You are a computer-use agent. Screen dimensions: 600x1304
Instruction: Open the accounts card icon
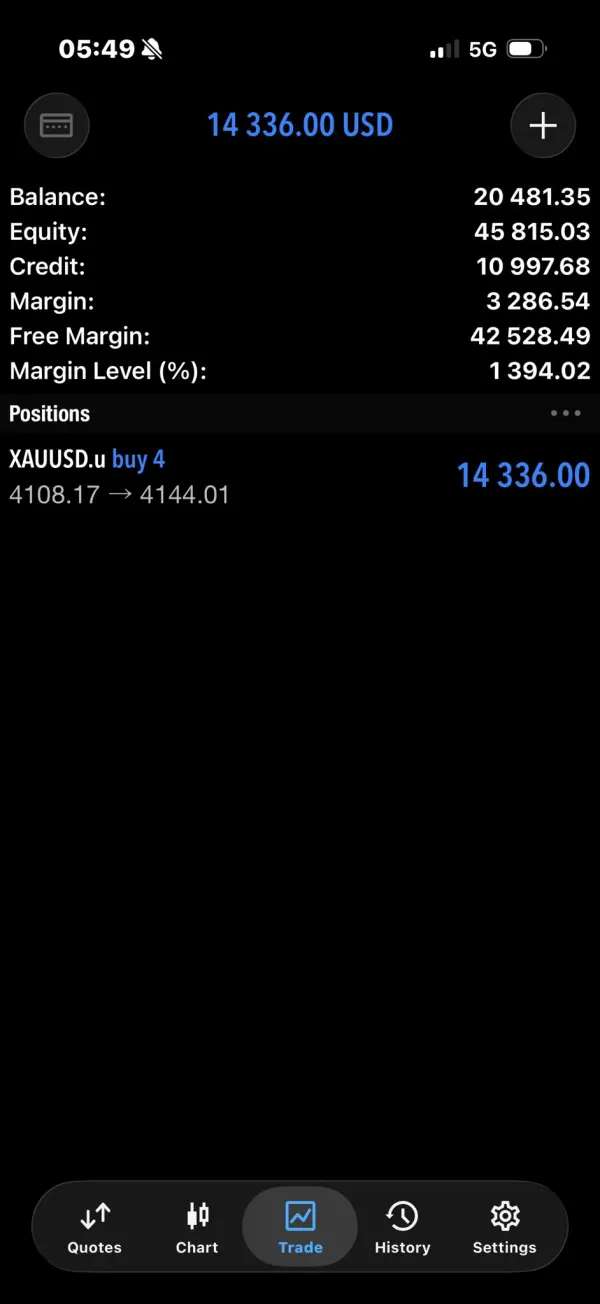[x=57, y=125]
